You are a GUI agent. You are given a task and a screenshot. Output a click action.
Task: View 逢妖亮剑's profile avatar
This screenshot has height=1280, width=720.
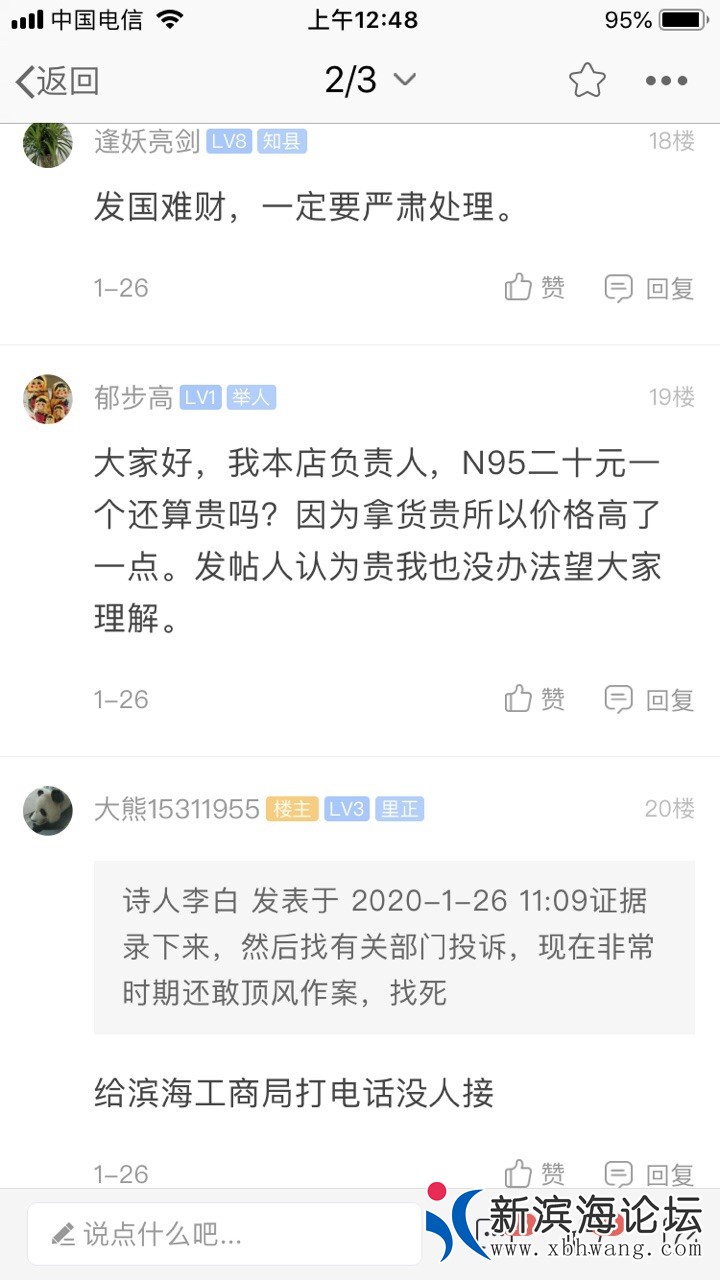pos(48,144)
